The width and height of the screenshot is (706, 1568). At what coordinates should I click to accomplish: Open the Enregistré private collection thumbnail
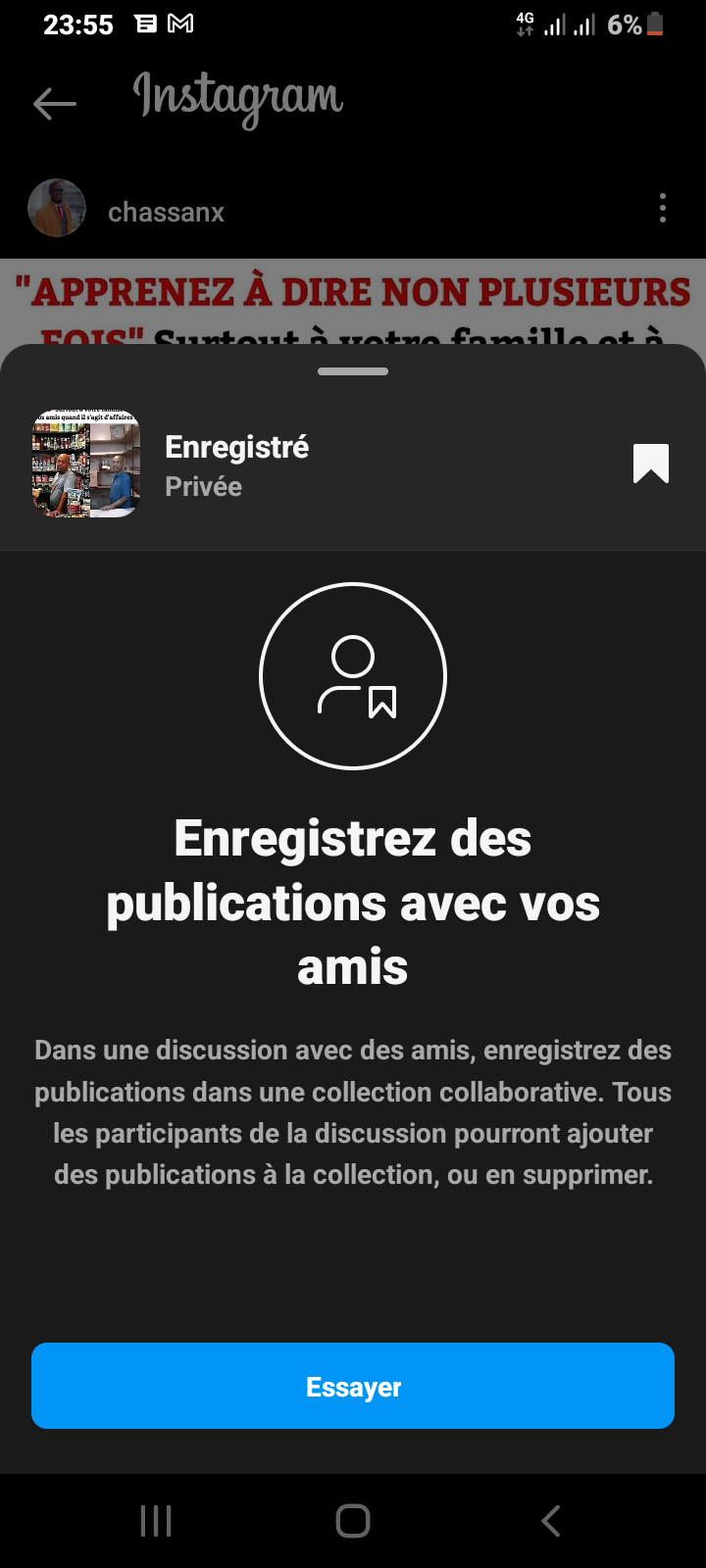86,464
